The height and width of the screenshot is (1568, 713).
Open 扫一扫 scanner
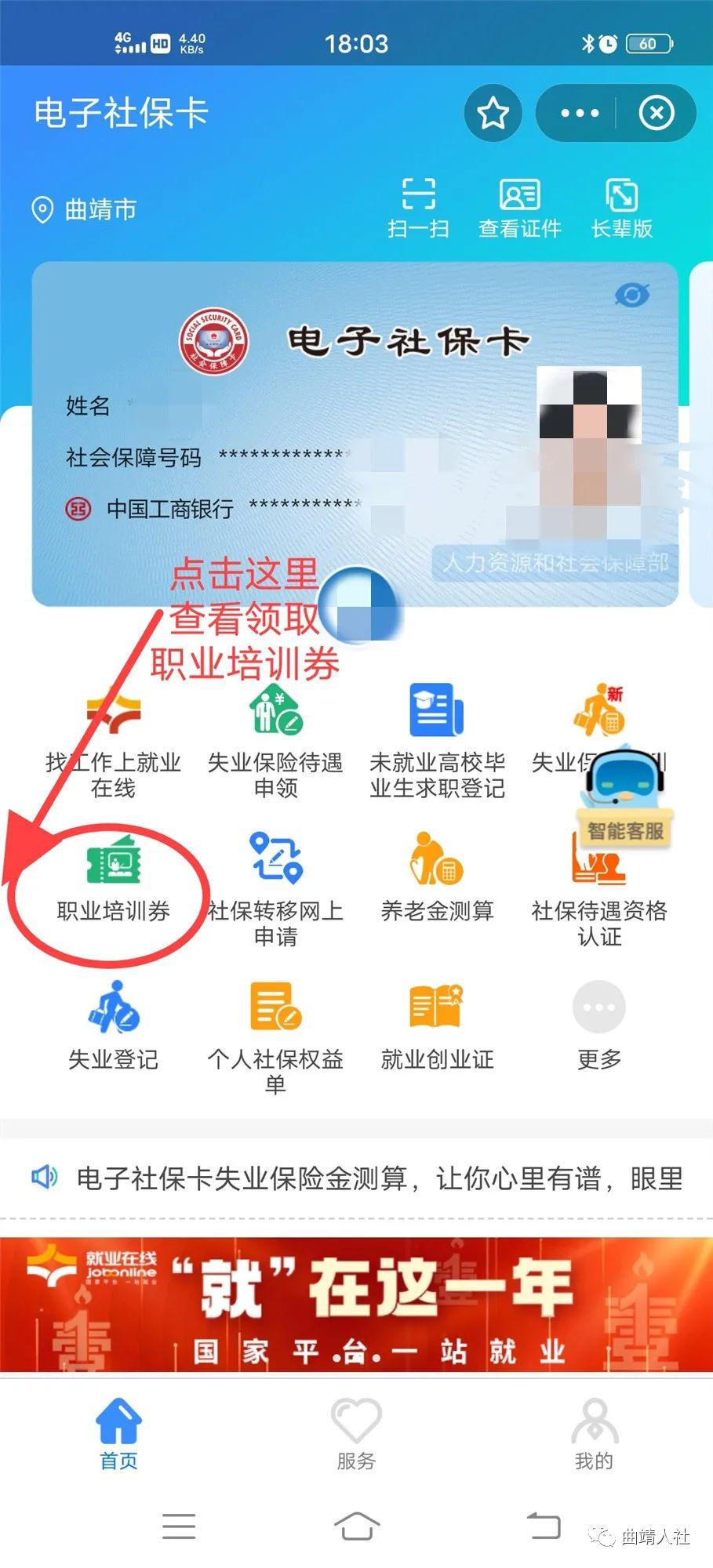click(x=418, y=208)
